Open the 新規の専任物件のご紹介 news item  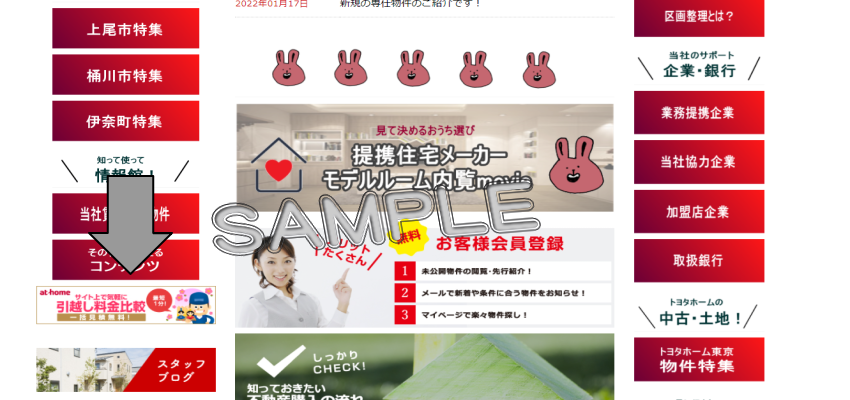point(411,4)
